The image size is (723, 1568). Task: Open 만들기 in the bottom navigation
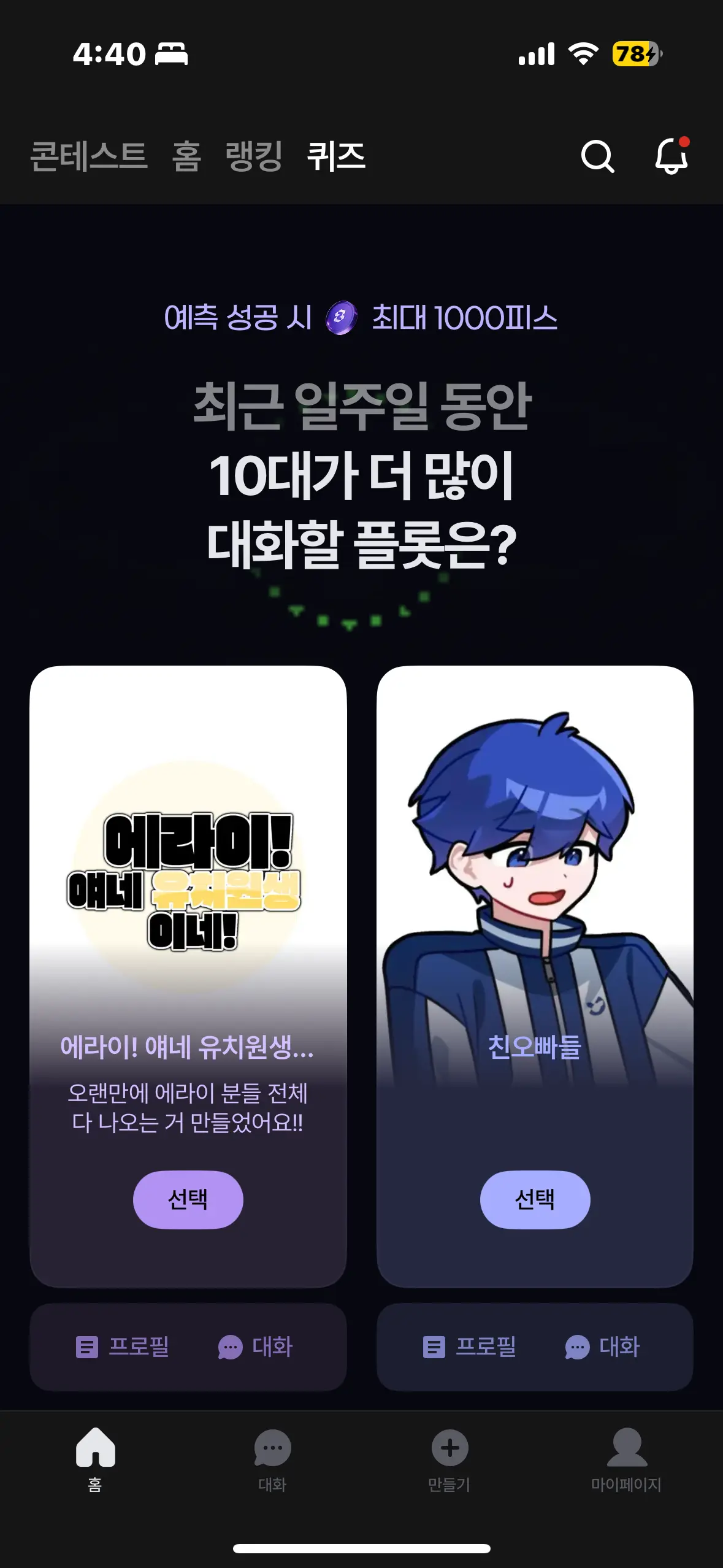point(449,1460)
